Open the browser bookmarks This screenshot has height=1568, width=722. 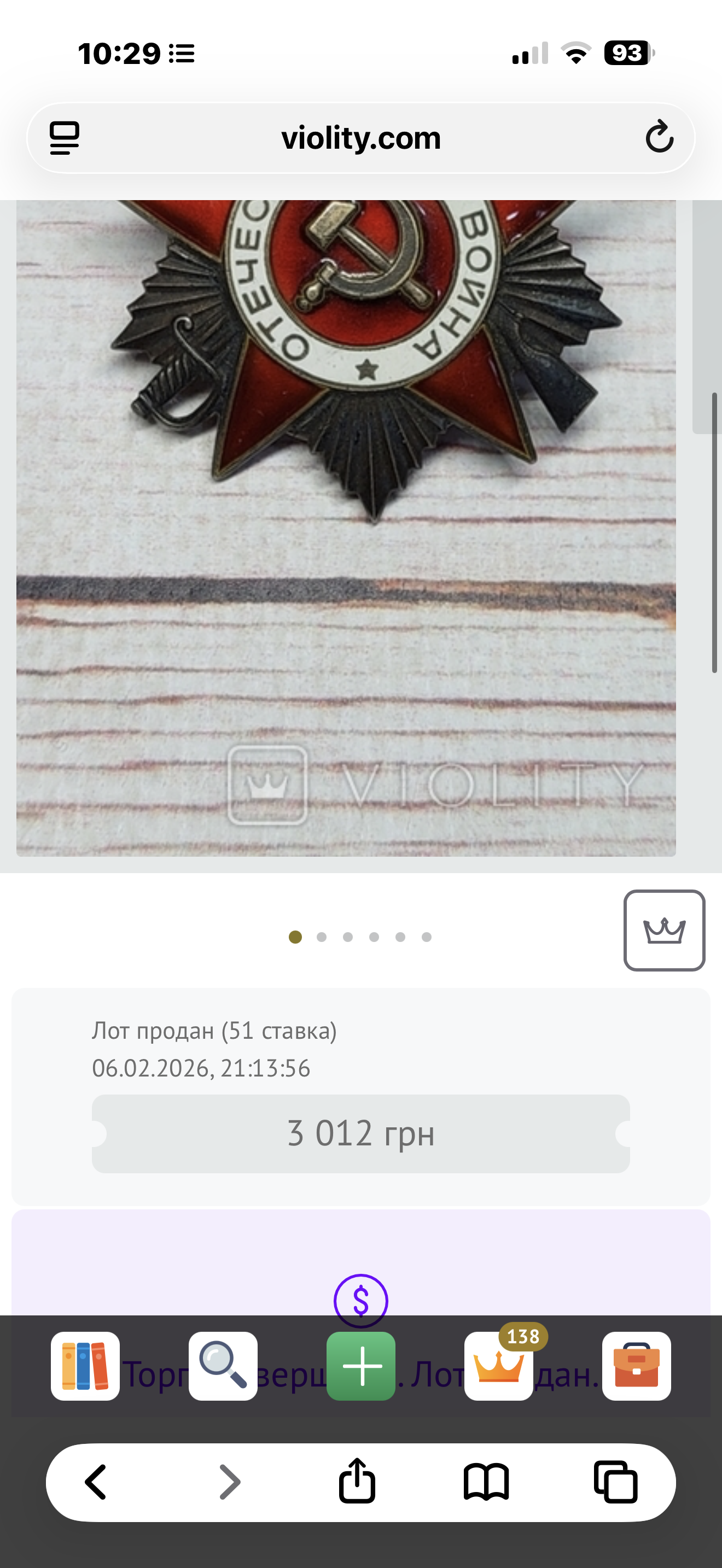486,1482
